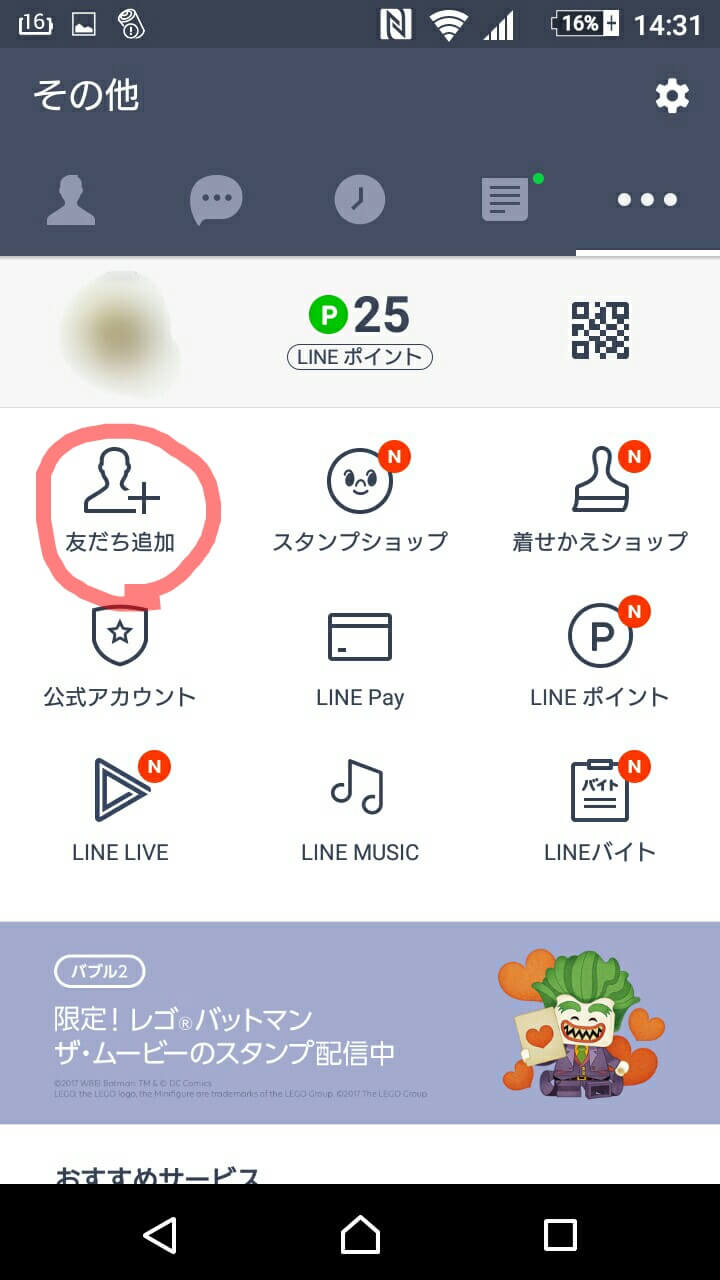Open the Timeline clock tab
720x1280 pixels.
359,200
